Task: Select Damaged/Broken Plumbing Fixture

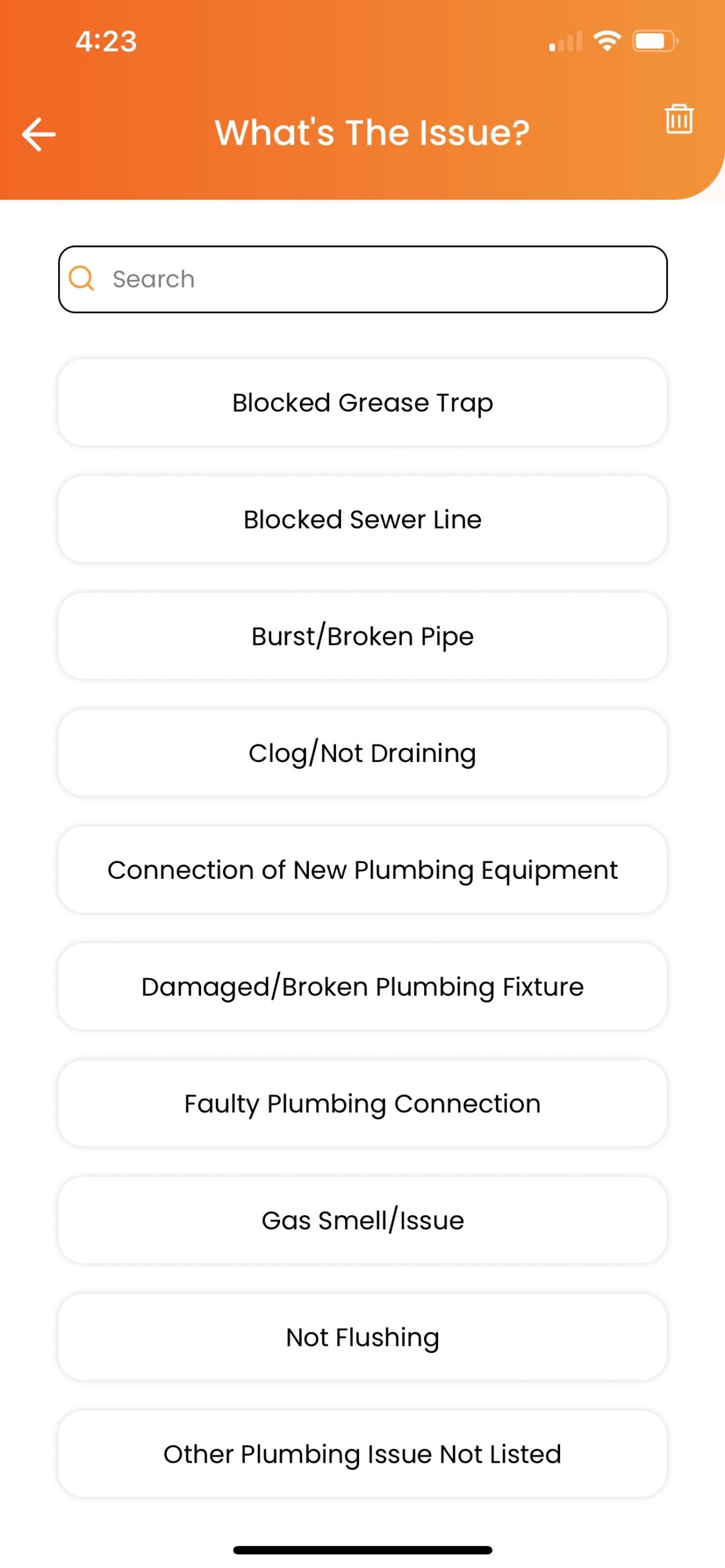Action: 362,986
